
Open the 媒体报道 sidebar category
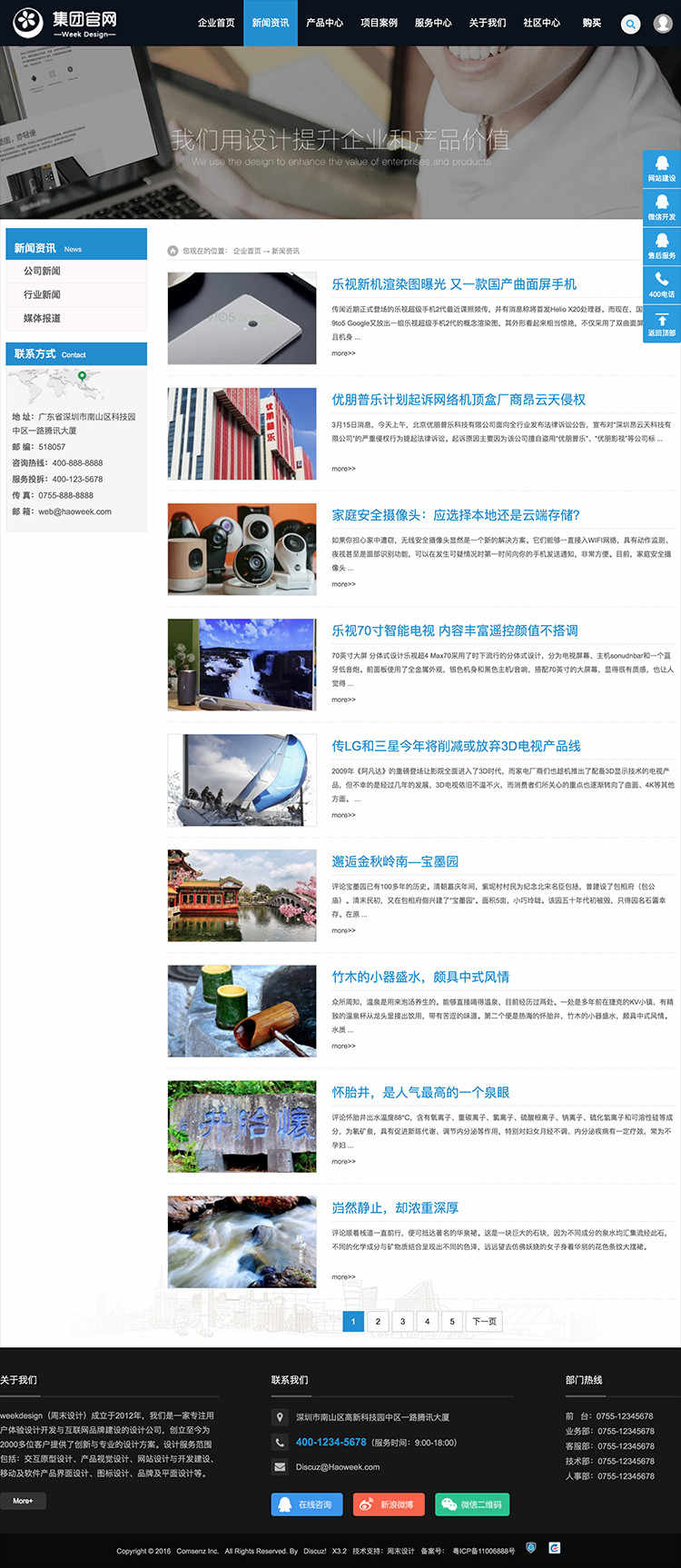point(43,318)
